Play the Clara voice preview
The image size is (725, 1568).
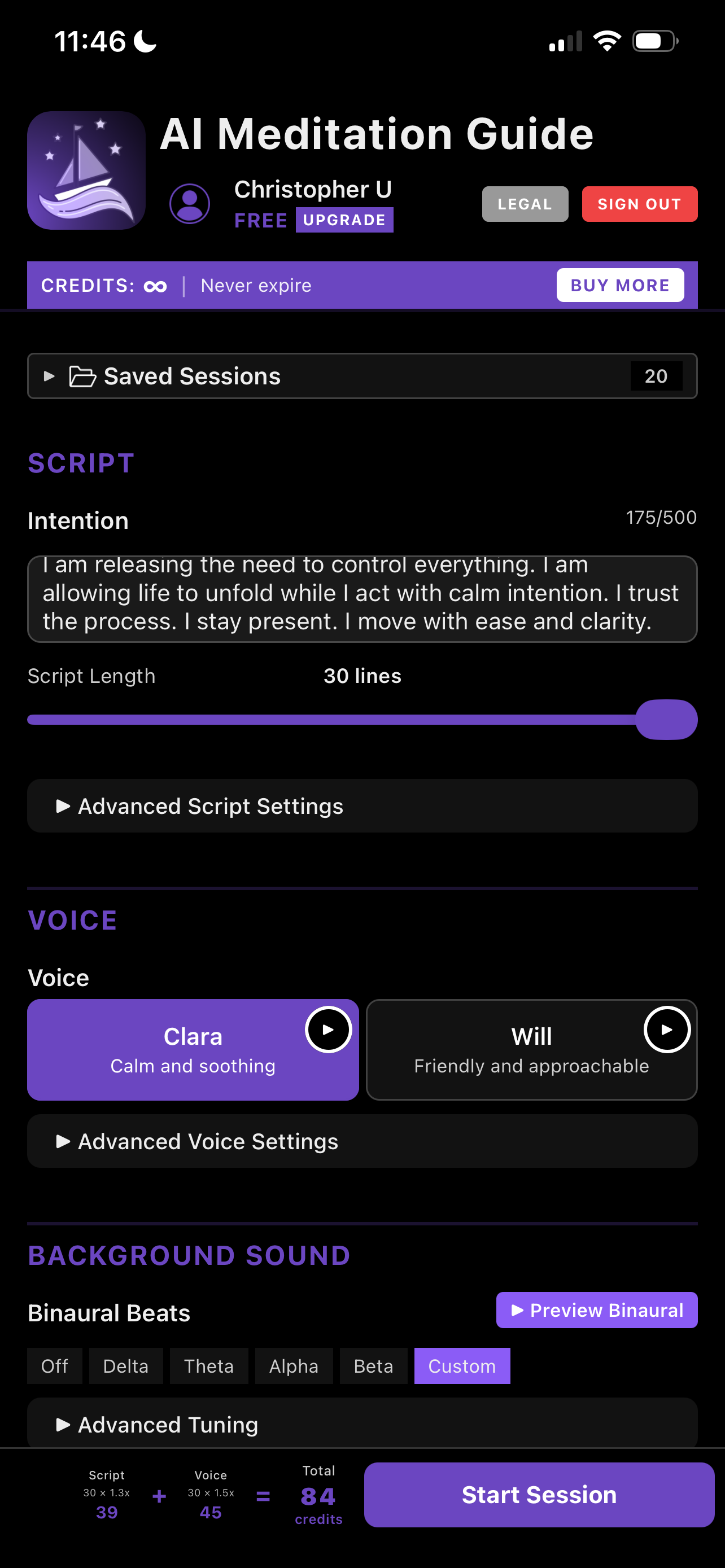(329, 1030)
